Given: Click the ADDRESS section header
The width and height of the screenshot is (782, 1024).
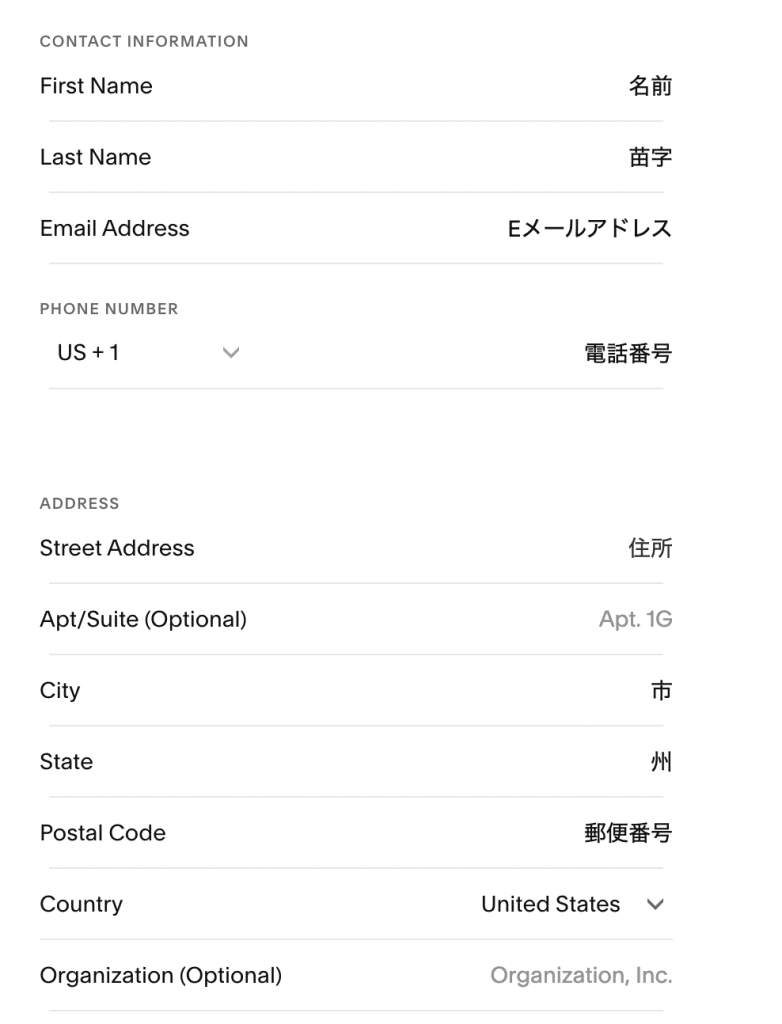Looking at the screenshot, I should pyautogui.click(x=79, y=503).
